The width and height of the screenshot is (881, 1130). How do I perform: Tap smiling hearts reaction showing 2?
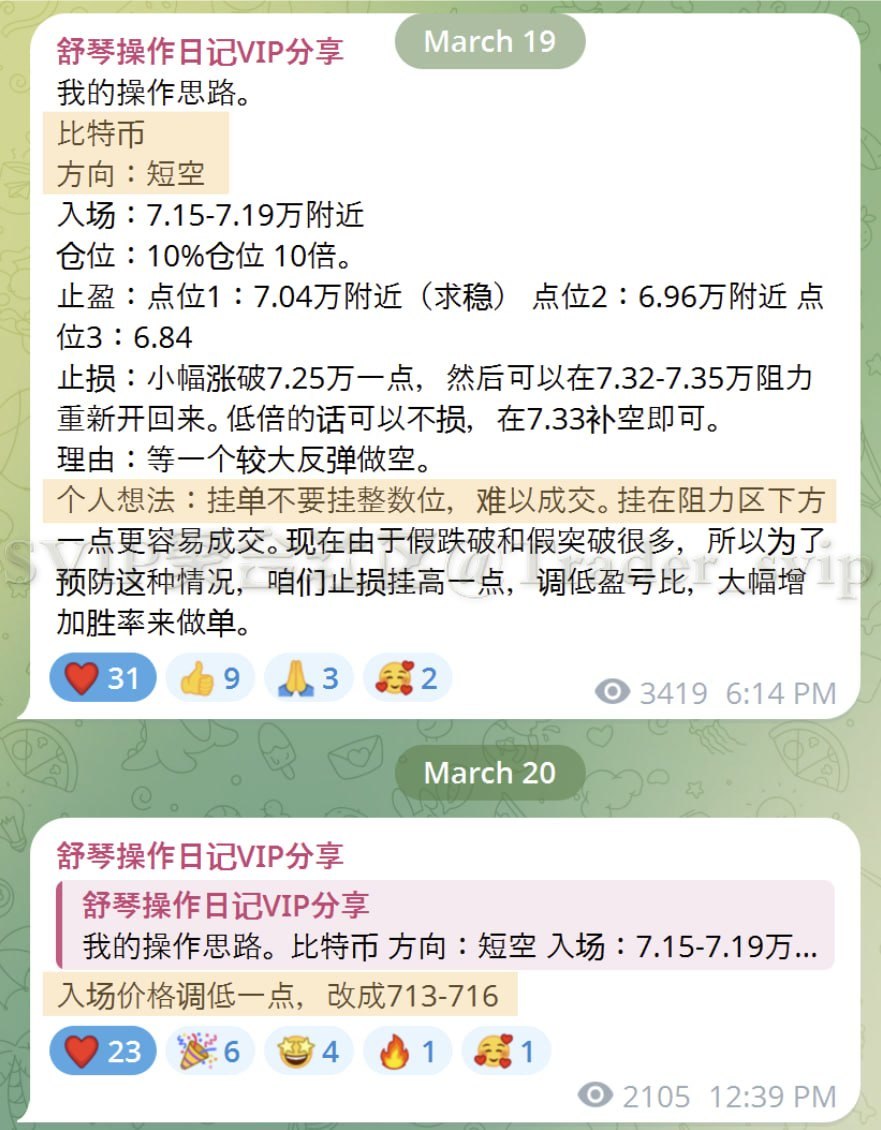click(406, 679)
